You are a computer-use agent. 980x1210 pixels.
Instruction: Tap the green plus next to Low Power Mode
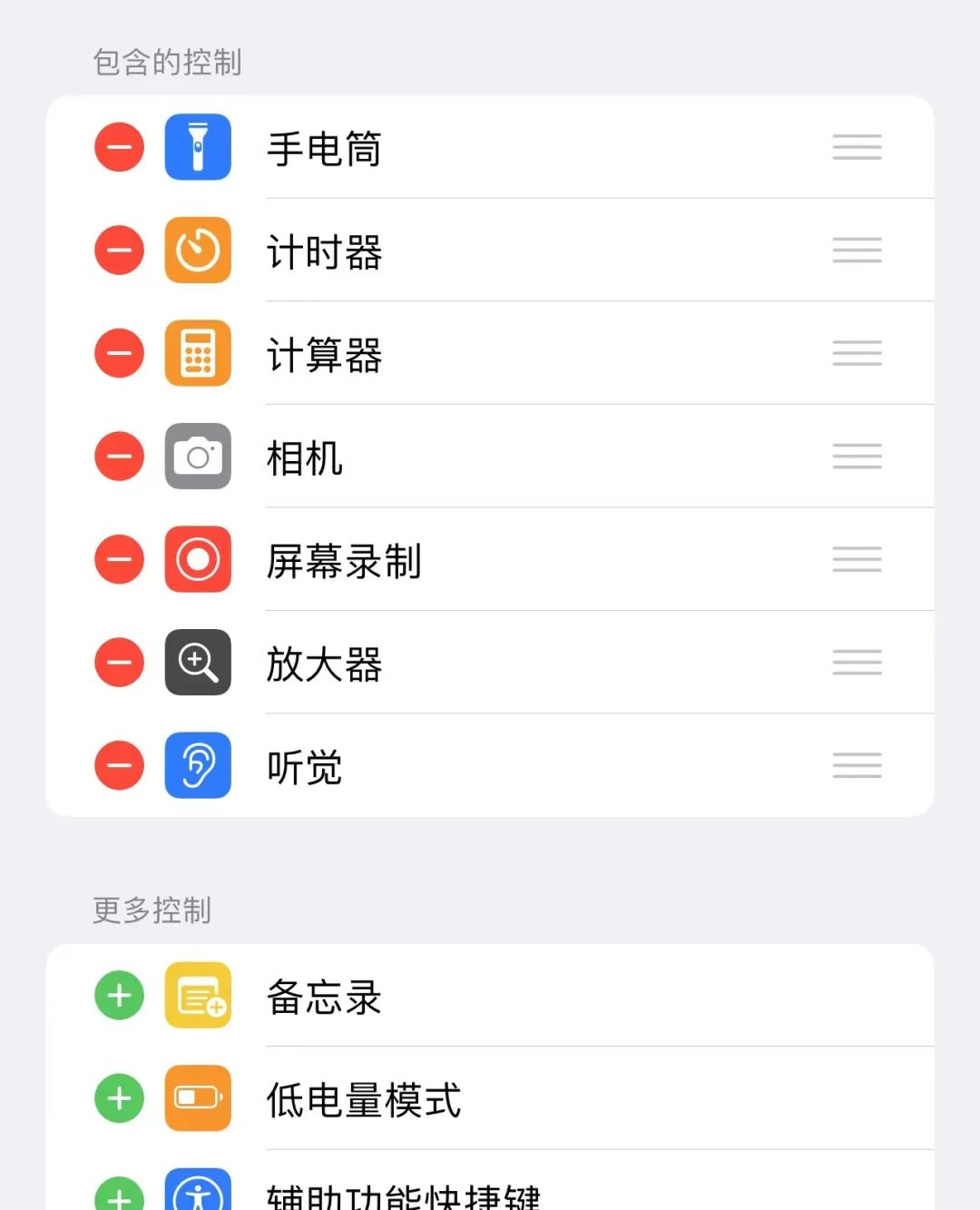[x=118, y=1098]
